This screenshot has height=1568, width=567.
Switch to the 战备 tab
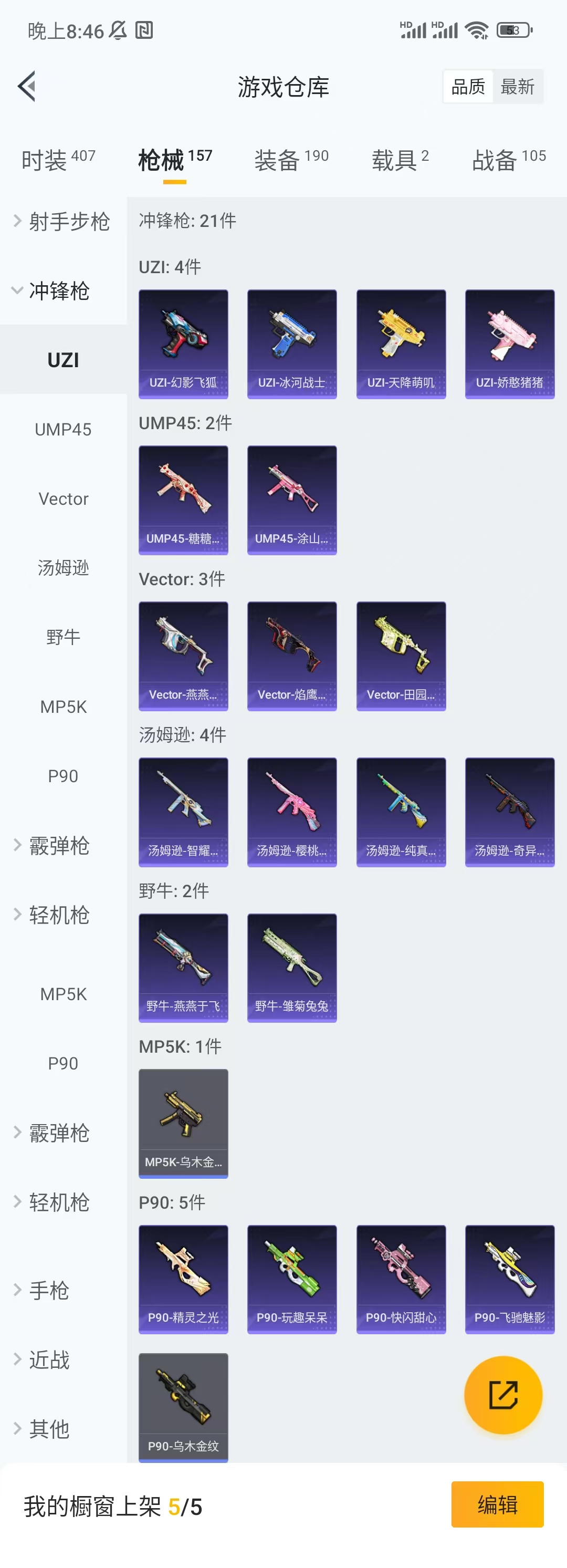point(509,160)
